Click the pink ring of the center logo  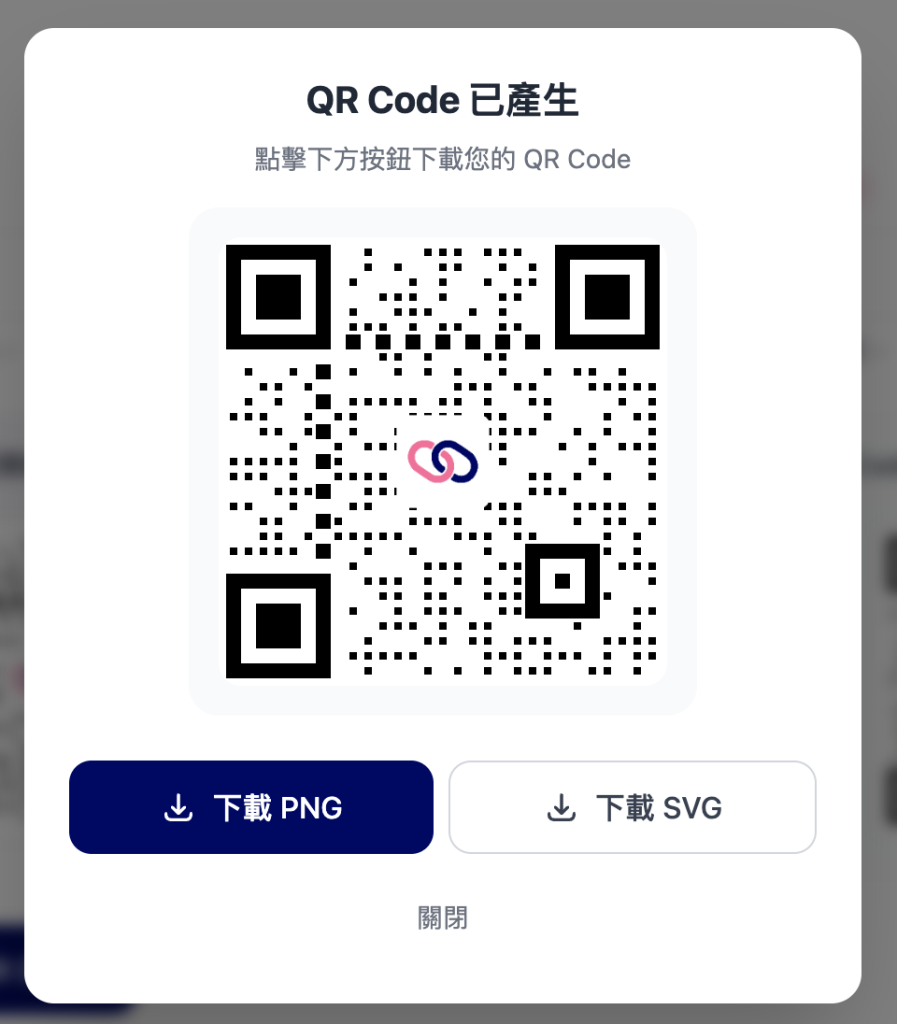coord(428,463)
